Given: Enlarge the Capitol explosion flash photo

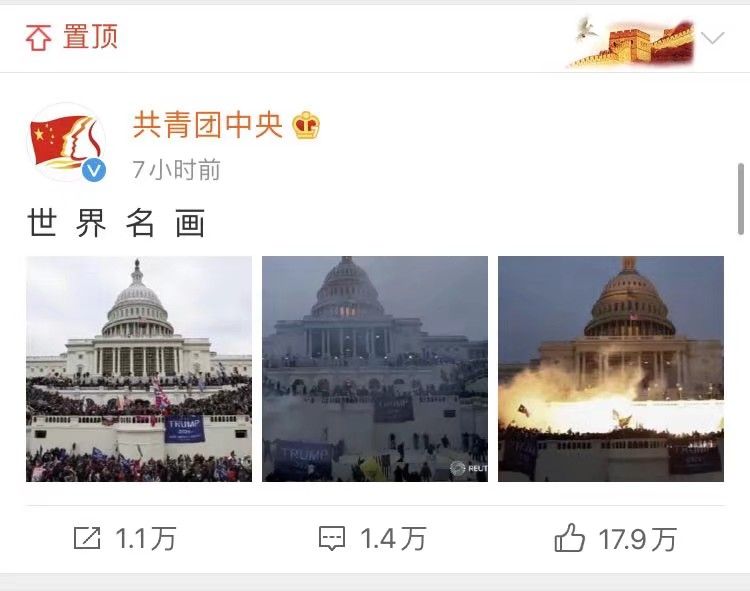Looking at the screenshot, I should coord(611,369).
